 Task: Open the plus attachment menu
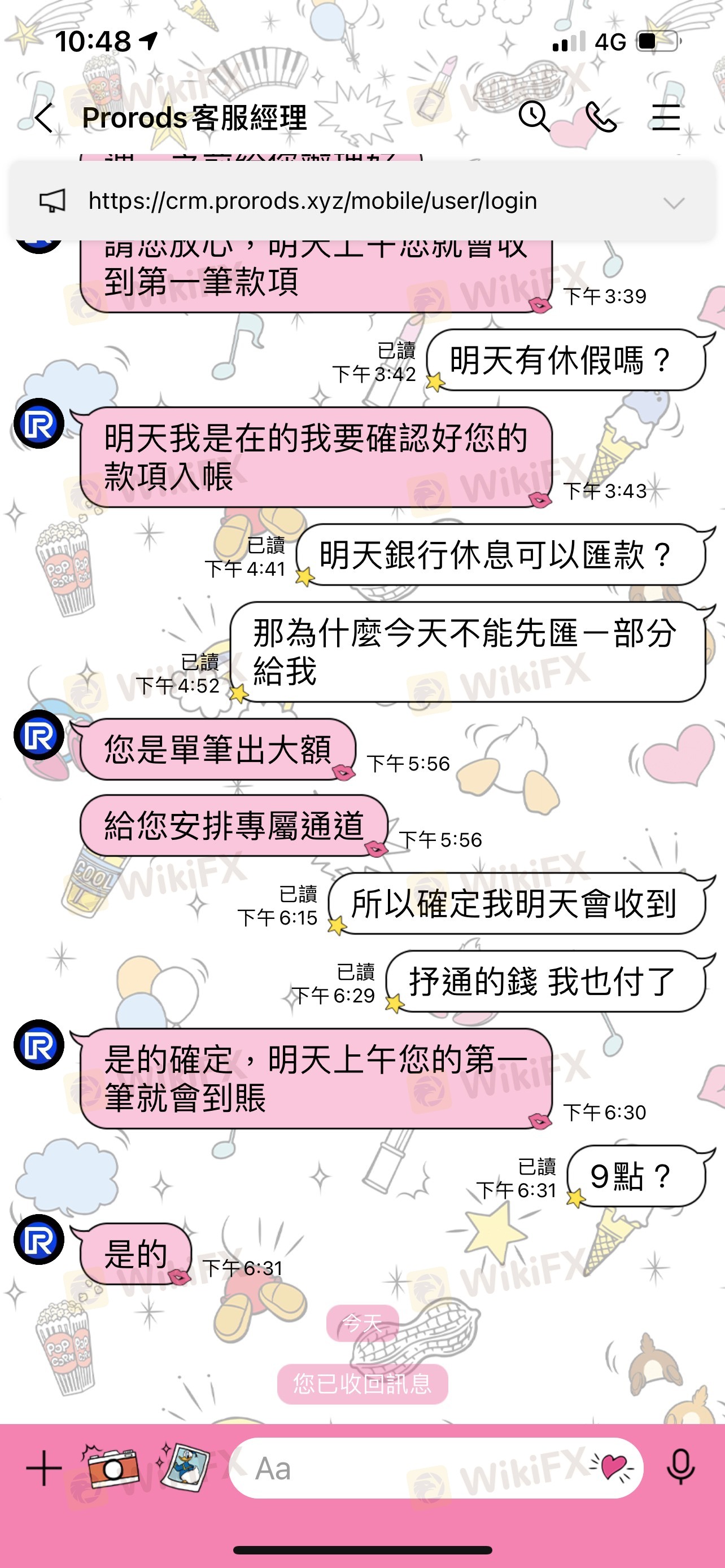44,1468
